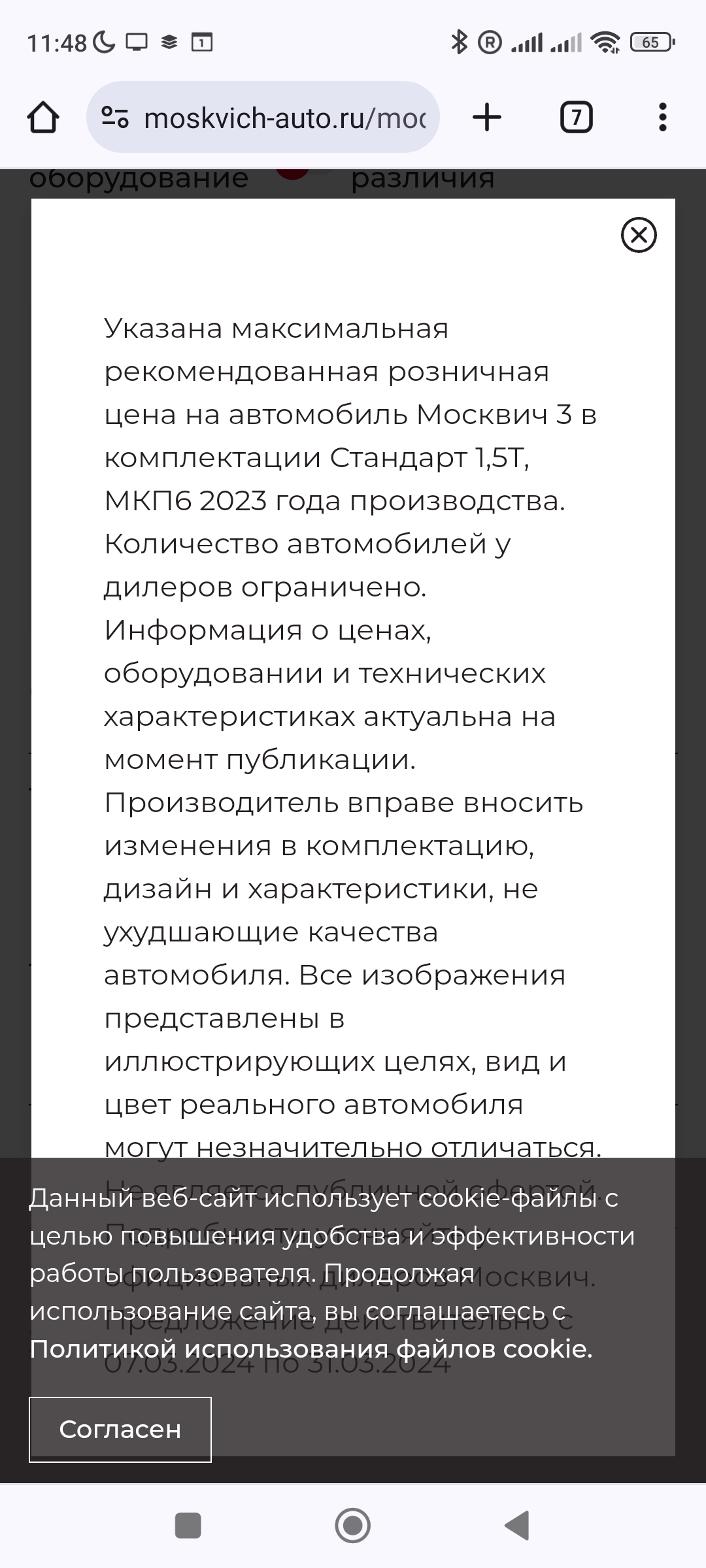View site information icon in address bar
Image resolution: width=706 pixels, height=1568 pixels.
pyautogui.click(x=115, y=118)
